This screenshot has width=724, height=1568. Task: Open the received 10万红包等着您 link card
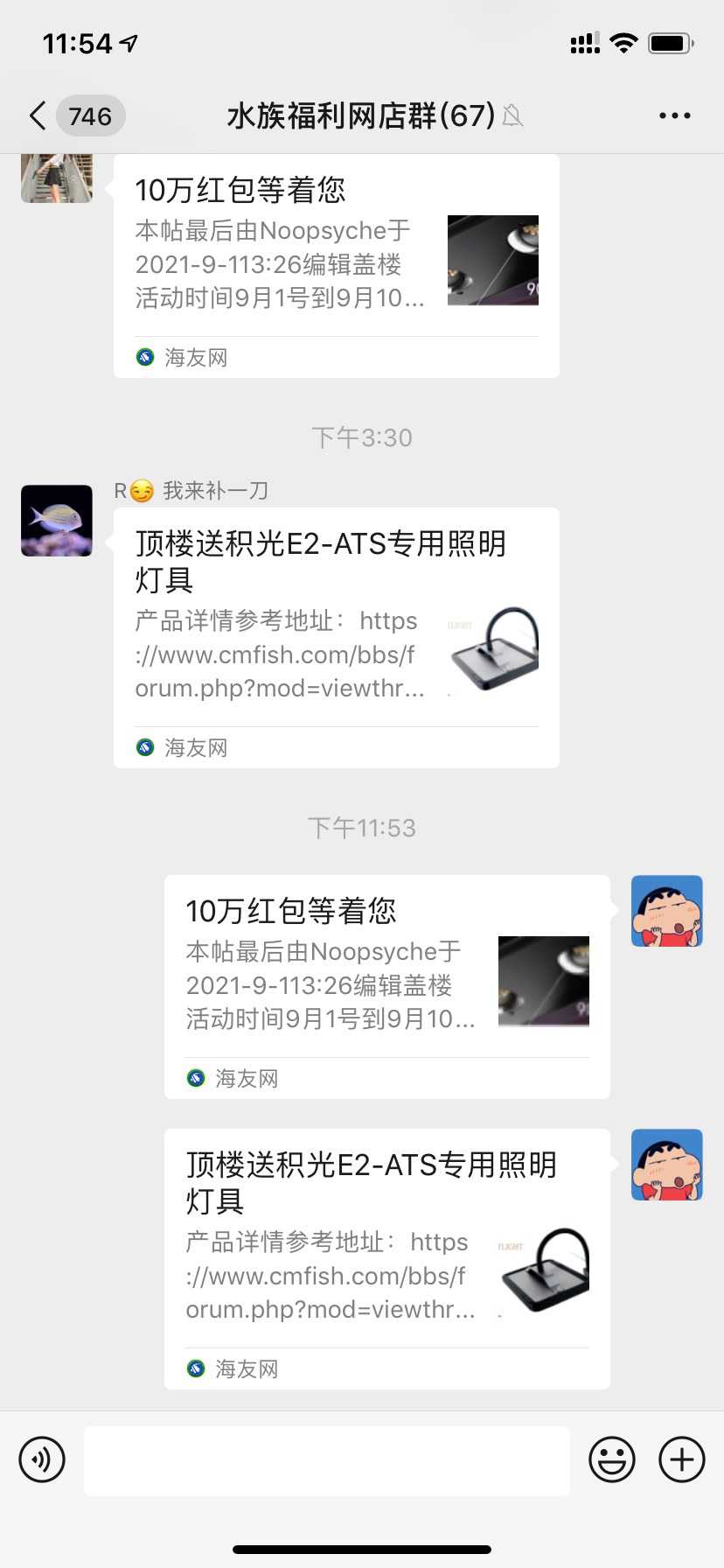coord(336,265)
